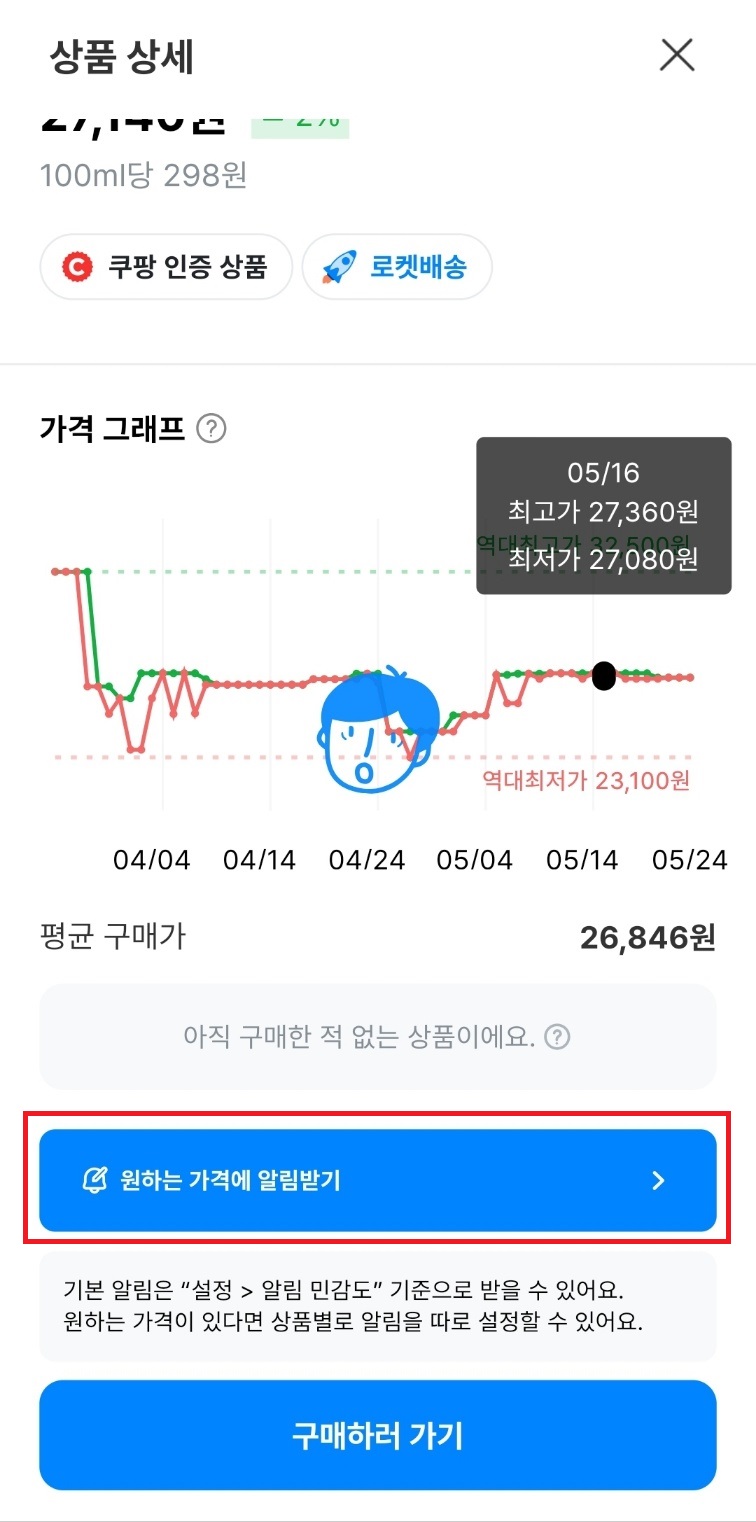Click the 05/24 date label

coord(690,859)
